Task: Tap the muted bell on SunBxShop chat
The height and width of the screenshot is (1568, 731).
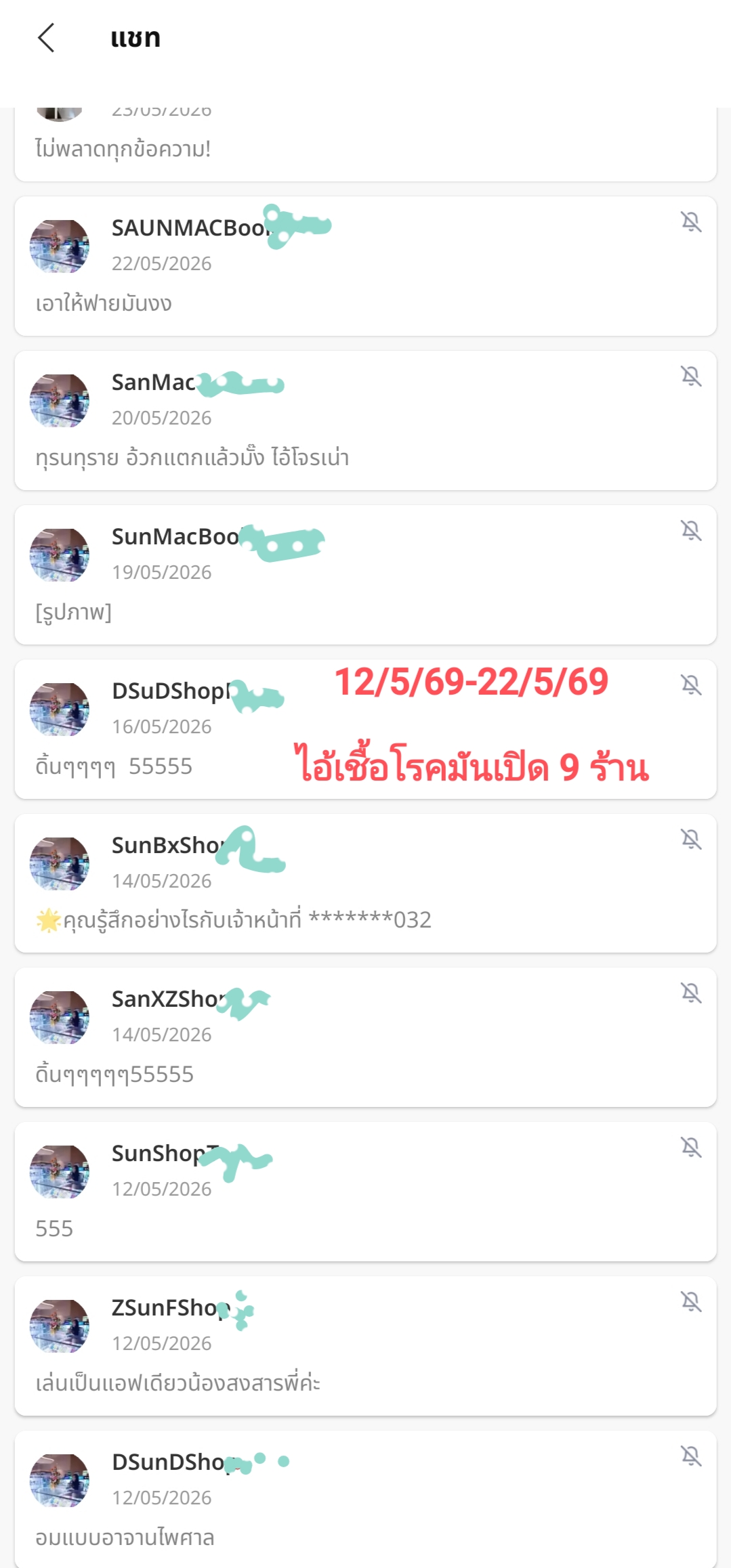Action: pos(691,839)
